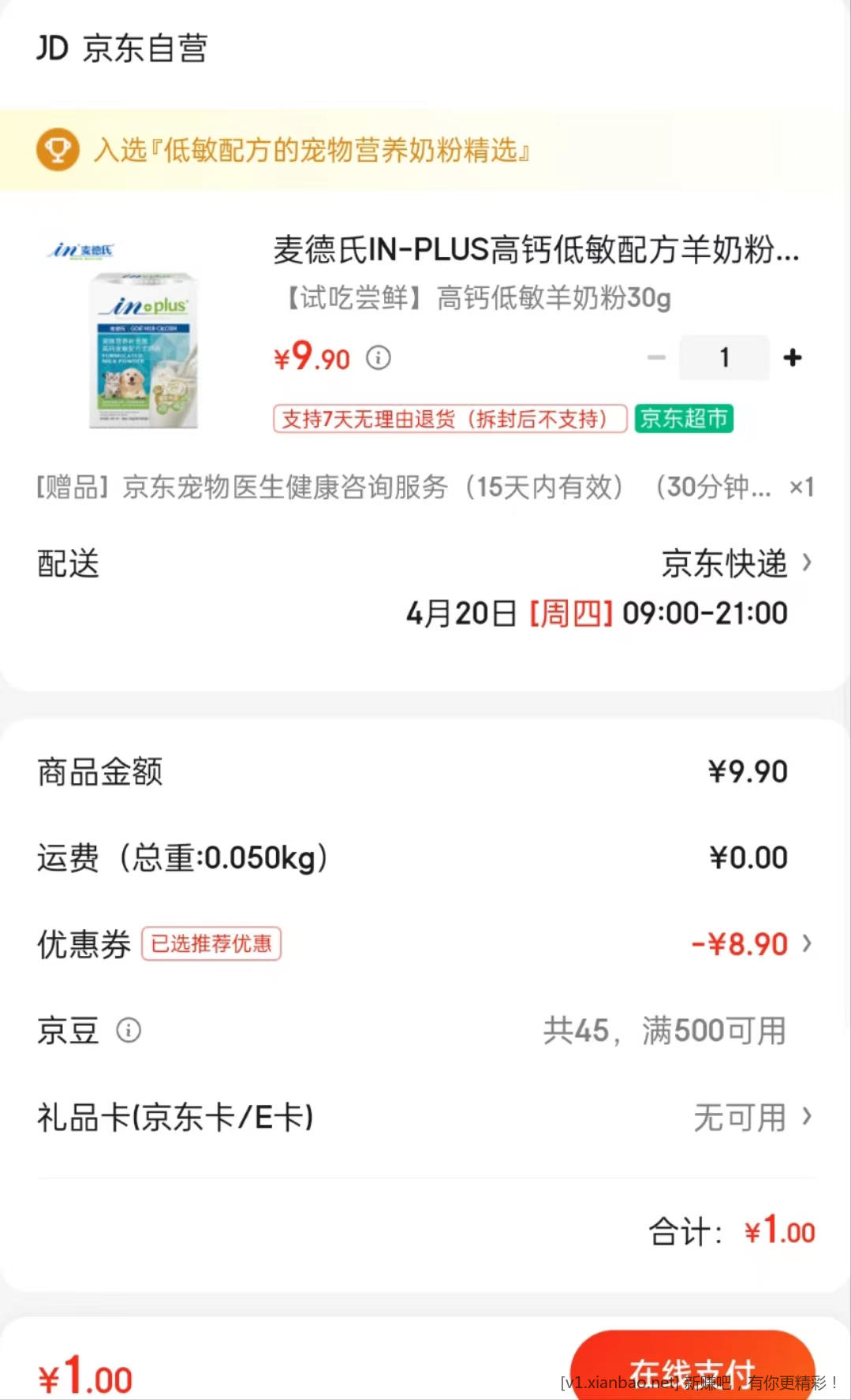Open the 优惠券 coupon selection row
The width and height of the screenshot is (851, 1400).
click(424, 944)
